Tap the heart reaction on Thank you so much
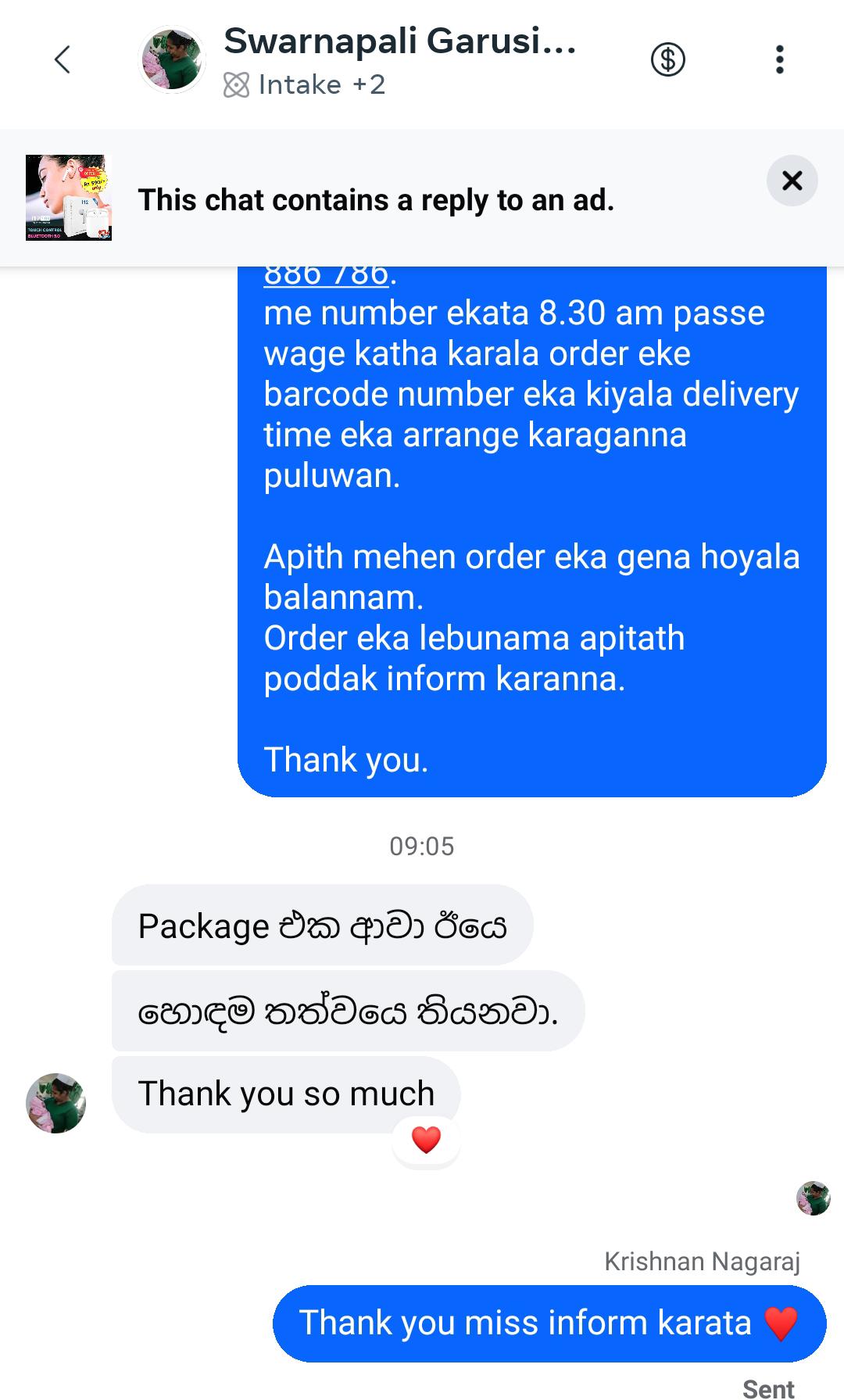 point(426,1140)
